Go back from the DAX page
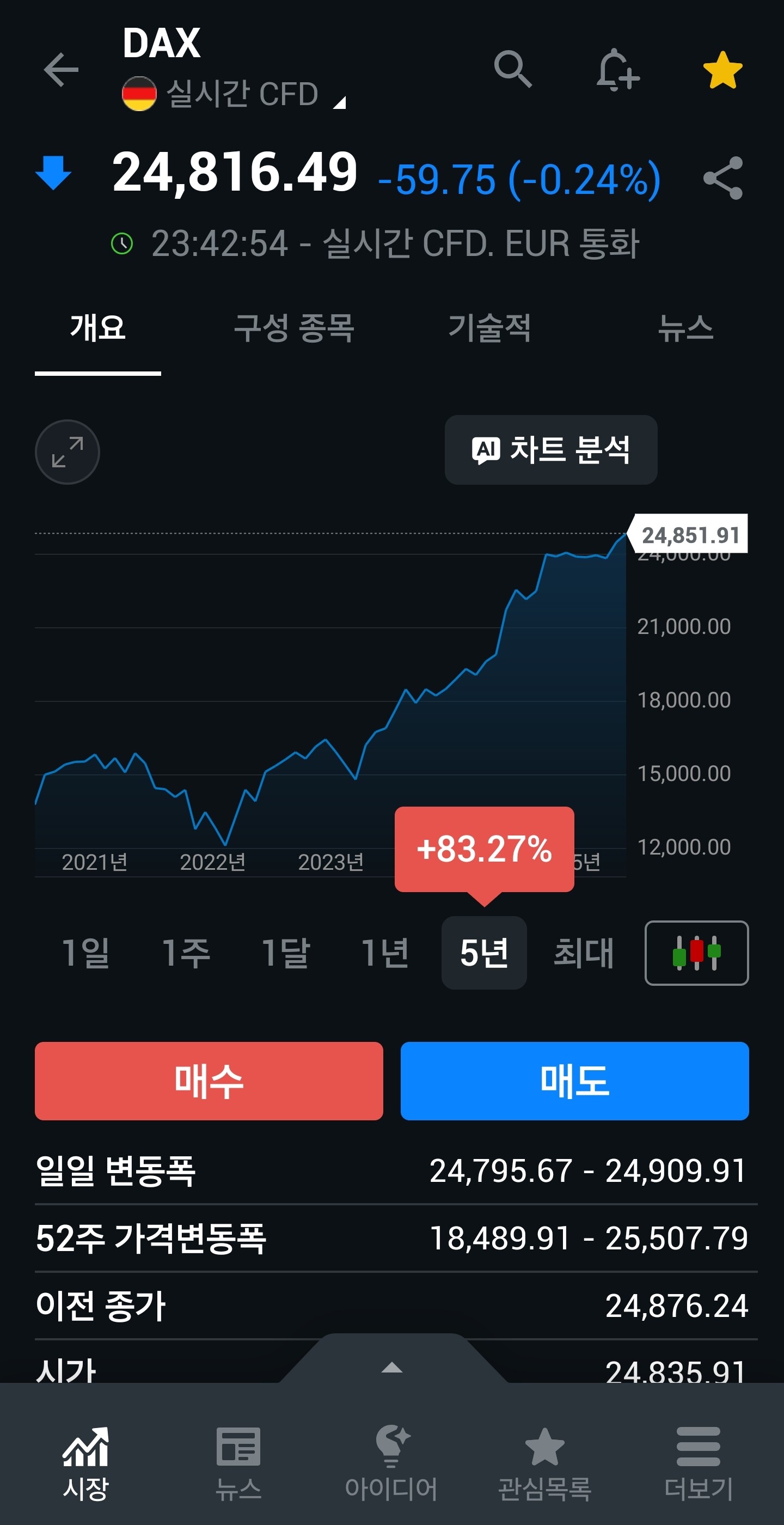This screenshot has width=784, height=1525. 61,70
